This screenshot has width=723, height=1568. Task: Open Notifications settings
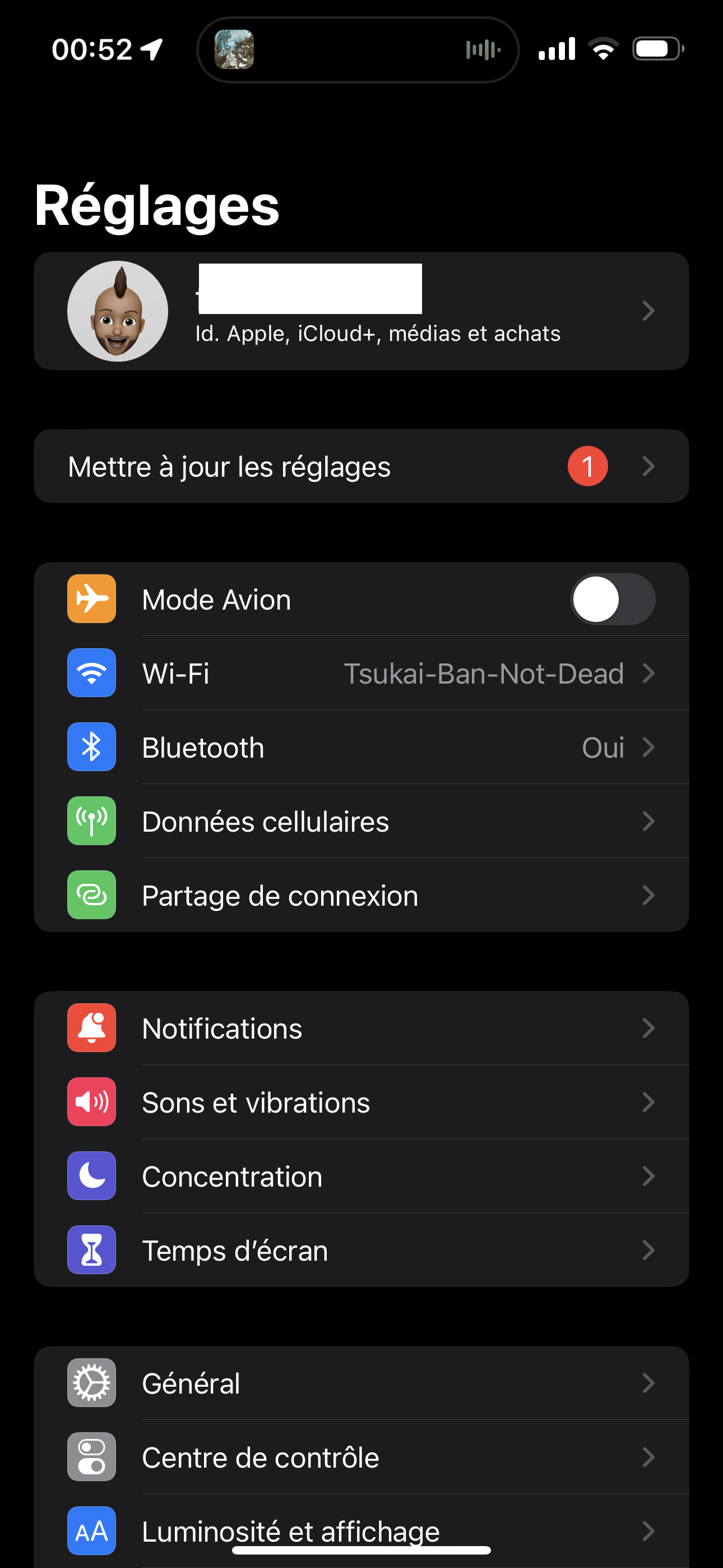coord(361,1029)
